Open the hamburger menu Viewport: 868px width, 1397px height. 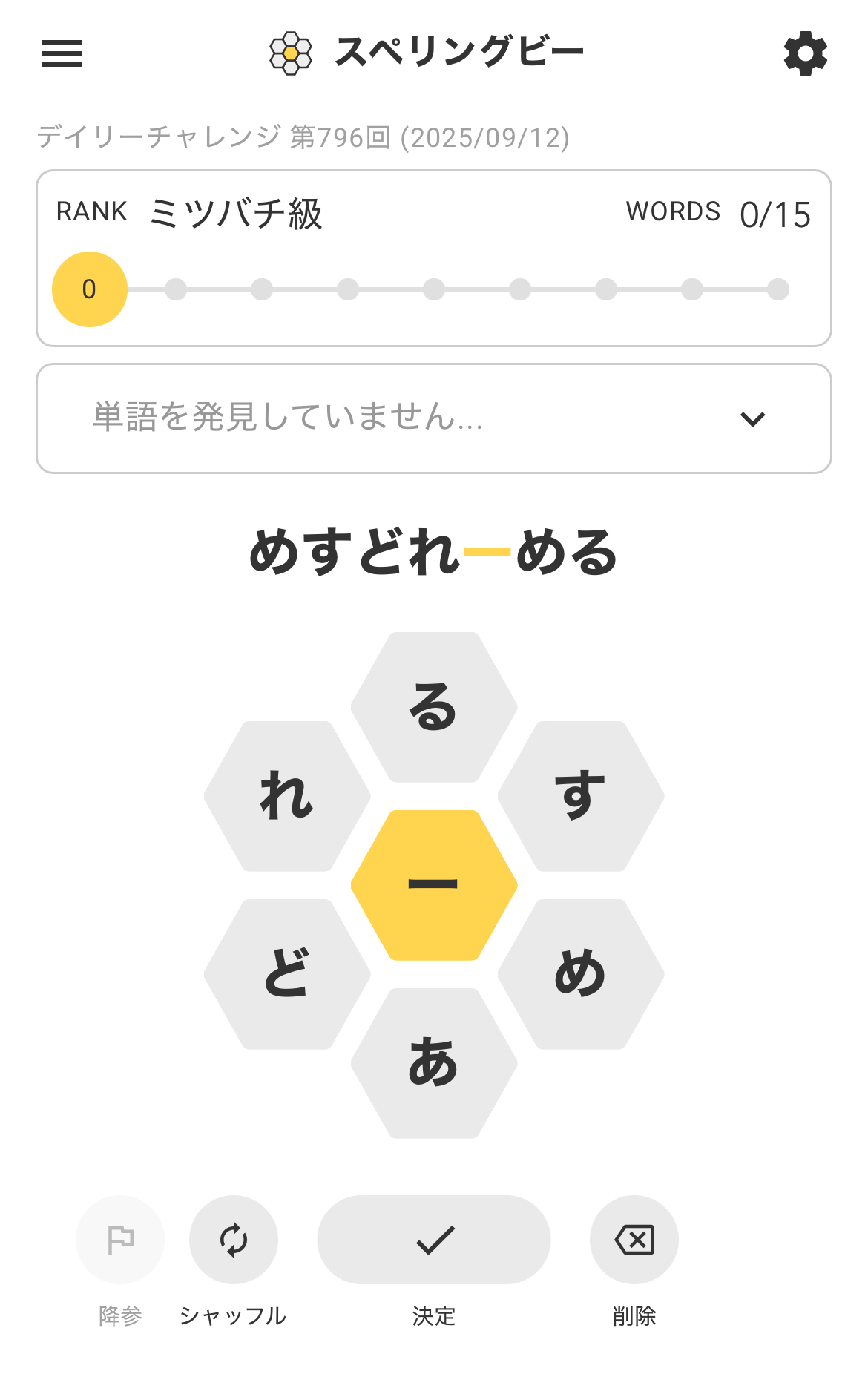[x=62, y=53]
